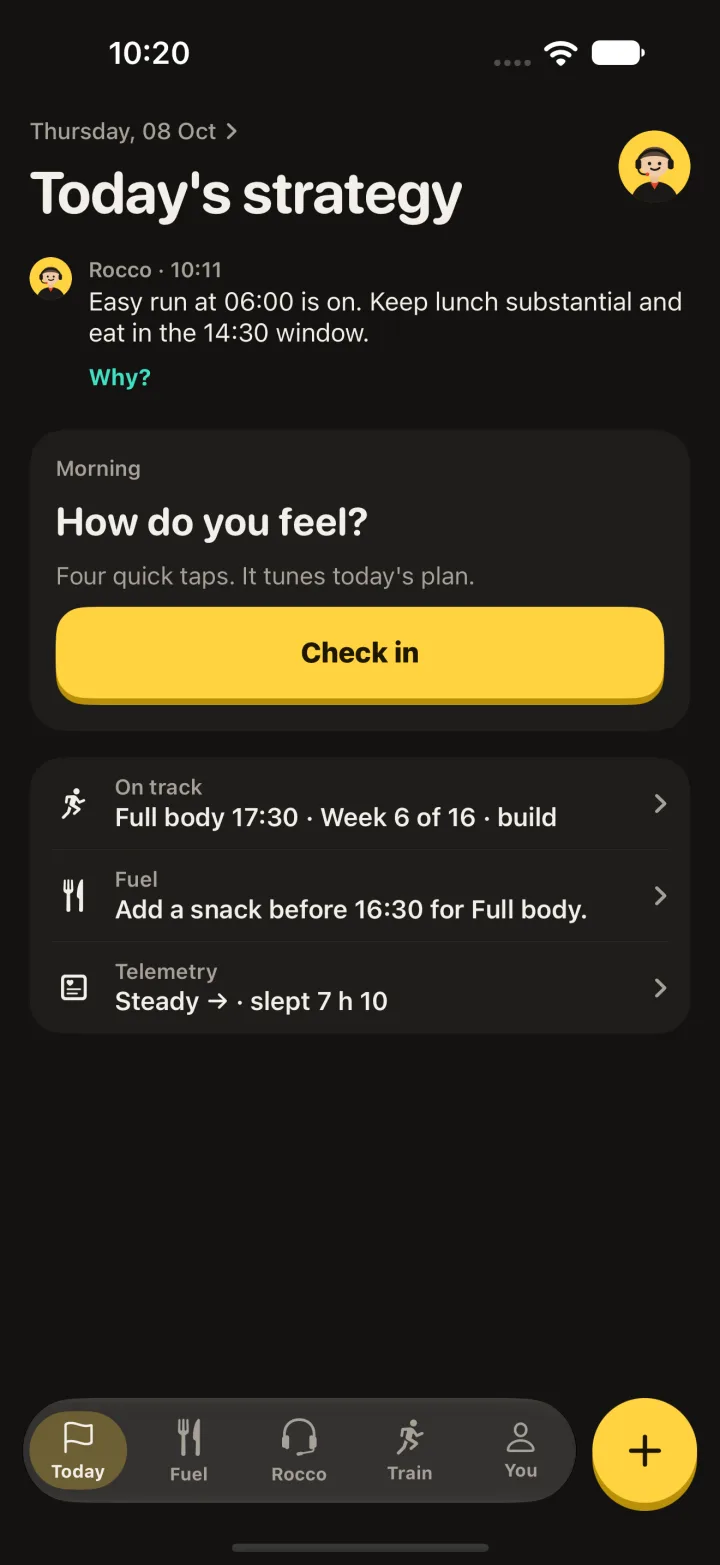Tap the yellow plus add button
The width and height of the screenshot is (720, 1565).
tap(644, 1450)
